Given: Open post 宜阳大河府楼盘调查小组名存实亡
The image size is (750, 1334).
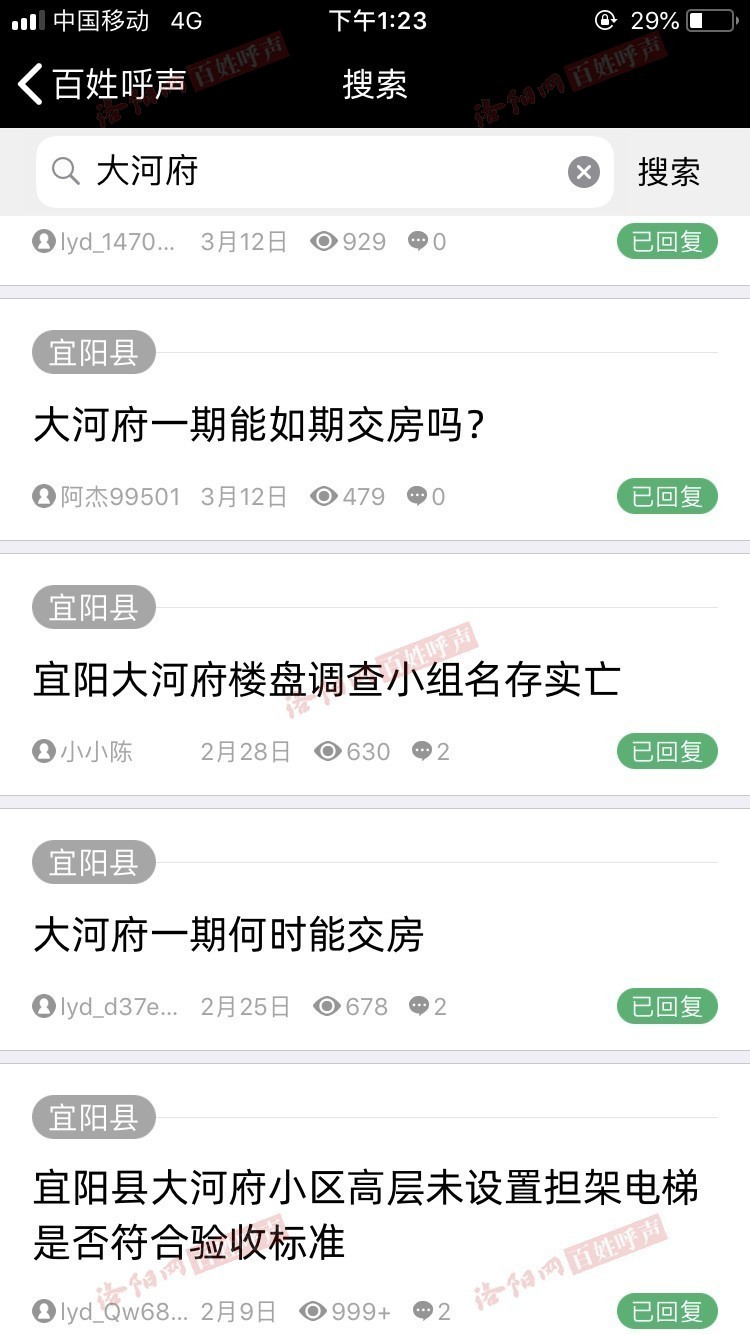Looking at the screenshot, I should point(327,680).
